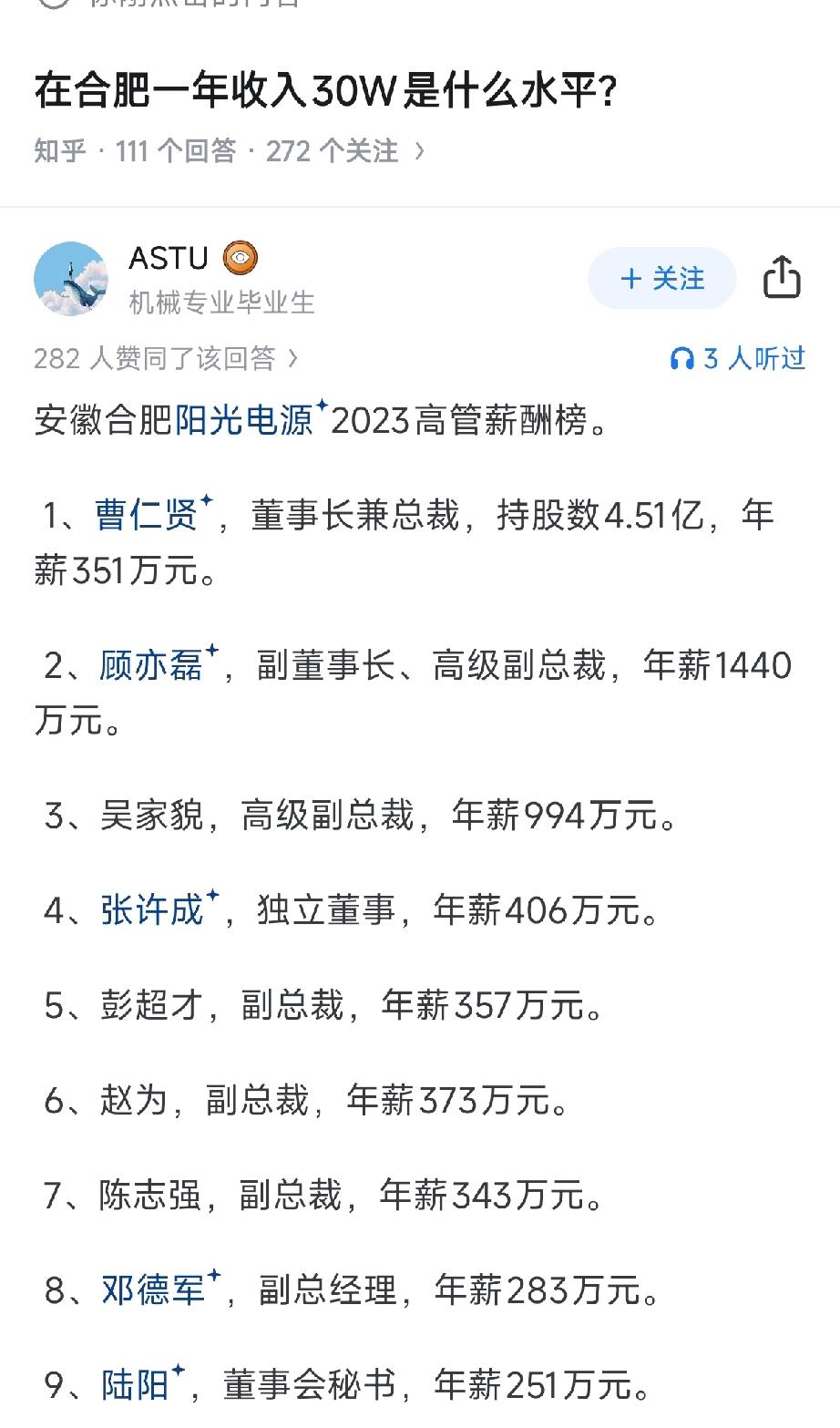This screenshot has width=840, height=1428.
Task: Tap the share icon at top right
Action: click(x=784, y=279)
